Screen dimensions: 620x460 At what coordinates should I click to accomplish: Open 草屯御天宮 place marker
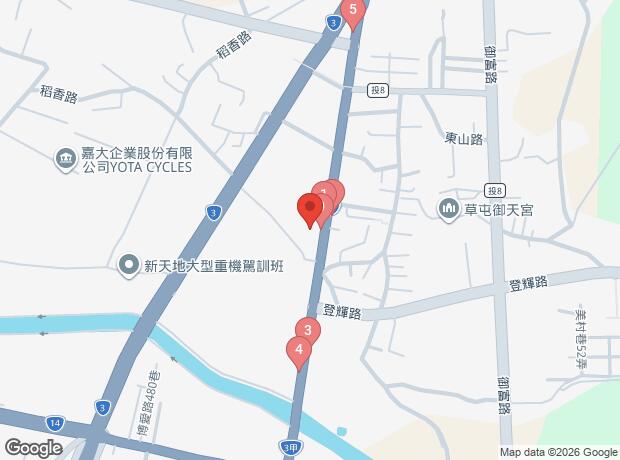447,209
